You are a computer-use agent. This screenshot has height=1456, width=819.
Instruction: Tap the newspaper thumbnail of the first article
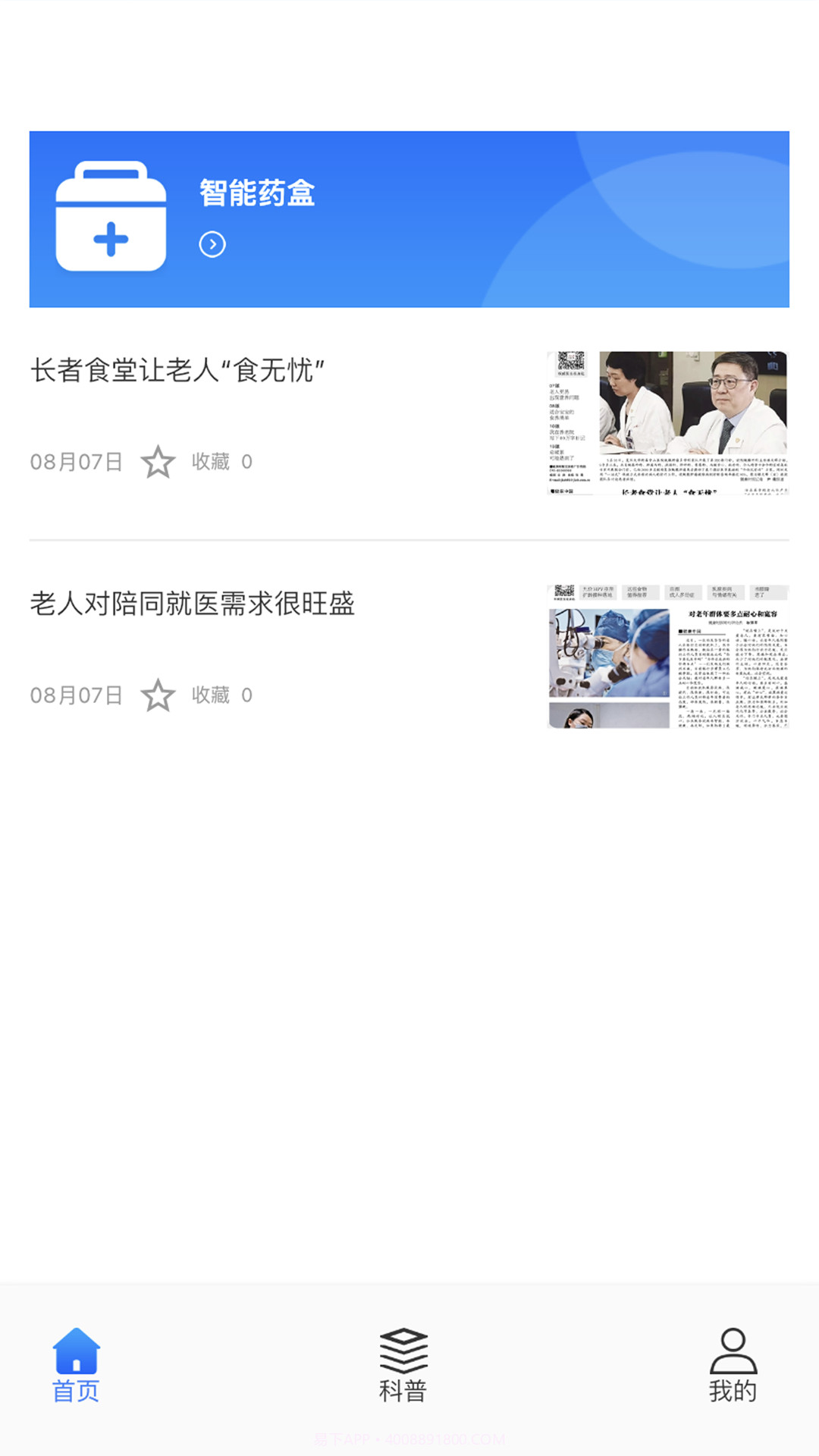[x=670, y=422]
